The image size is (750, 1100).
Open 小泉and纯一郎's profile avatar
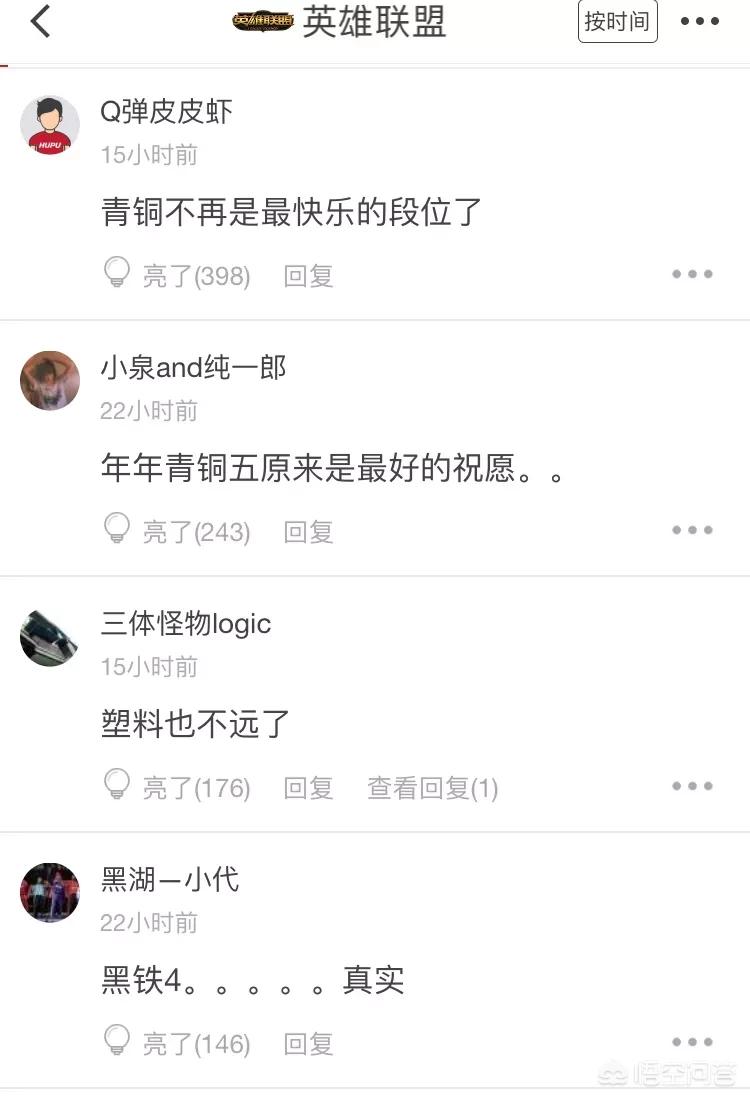pos(50,381)
